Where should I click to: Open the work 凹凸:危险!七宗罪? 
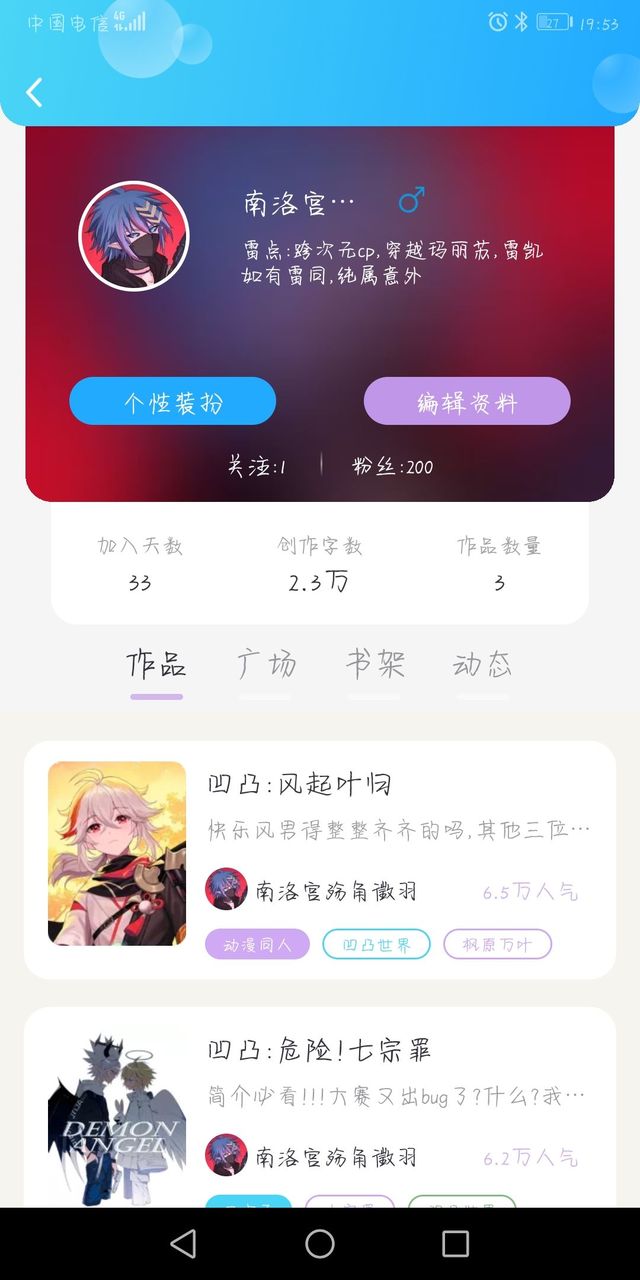[320, 1050]
